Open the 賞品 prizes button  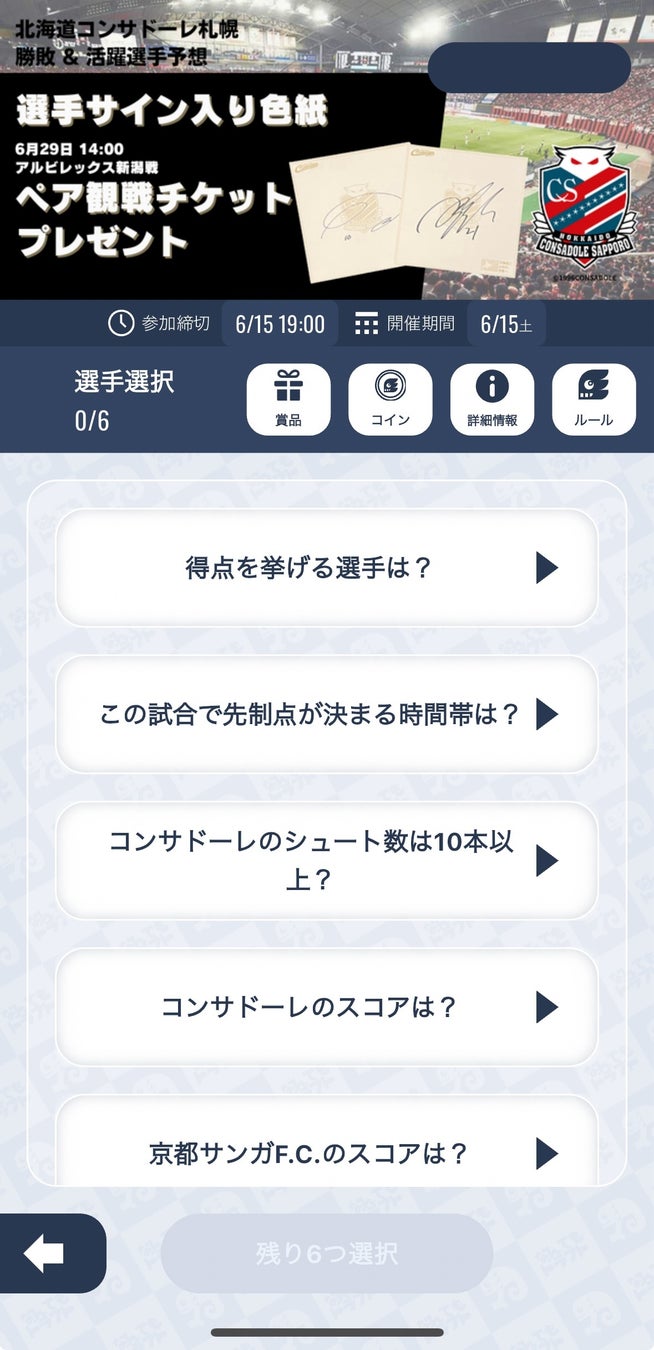[x=288, y=399]
